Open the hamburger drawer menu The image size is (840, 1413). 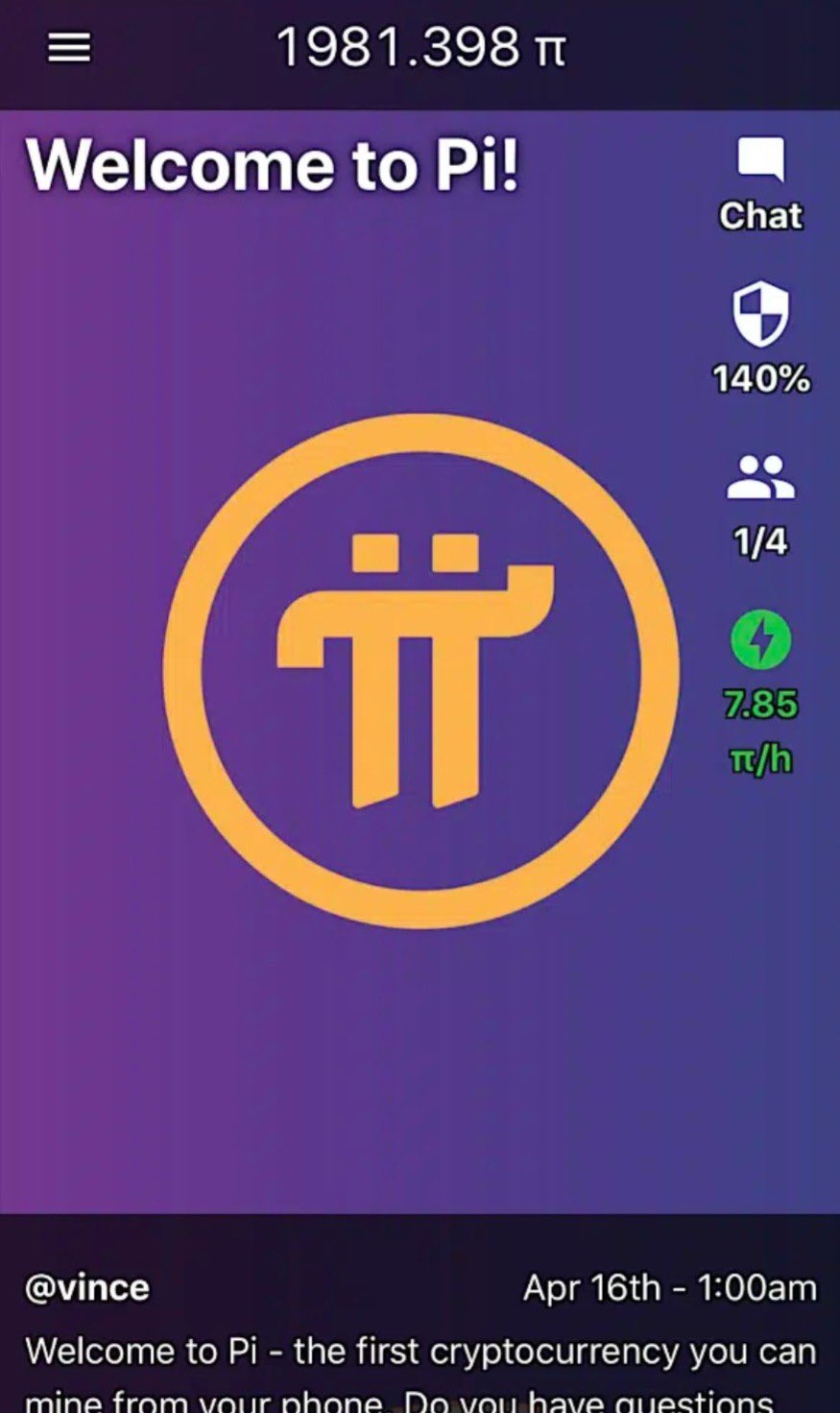pos(69,48)
